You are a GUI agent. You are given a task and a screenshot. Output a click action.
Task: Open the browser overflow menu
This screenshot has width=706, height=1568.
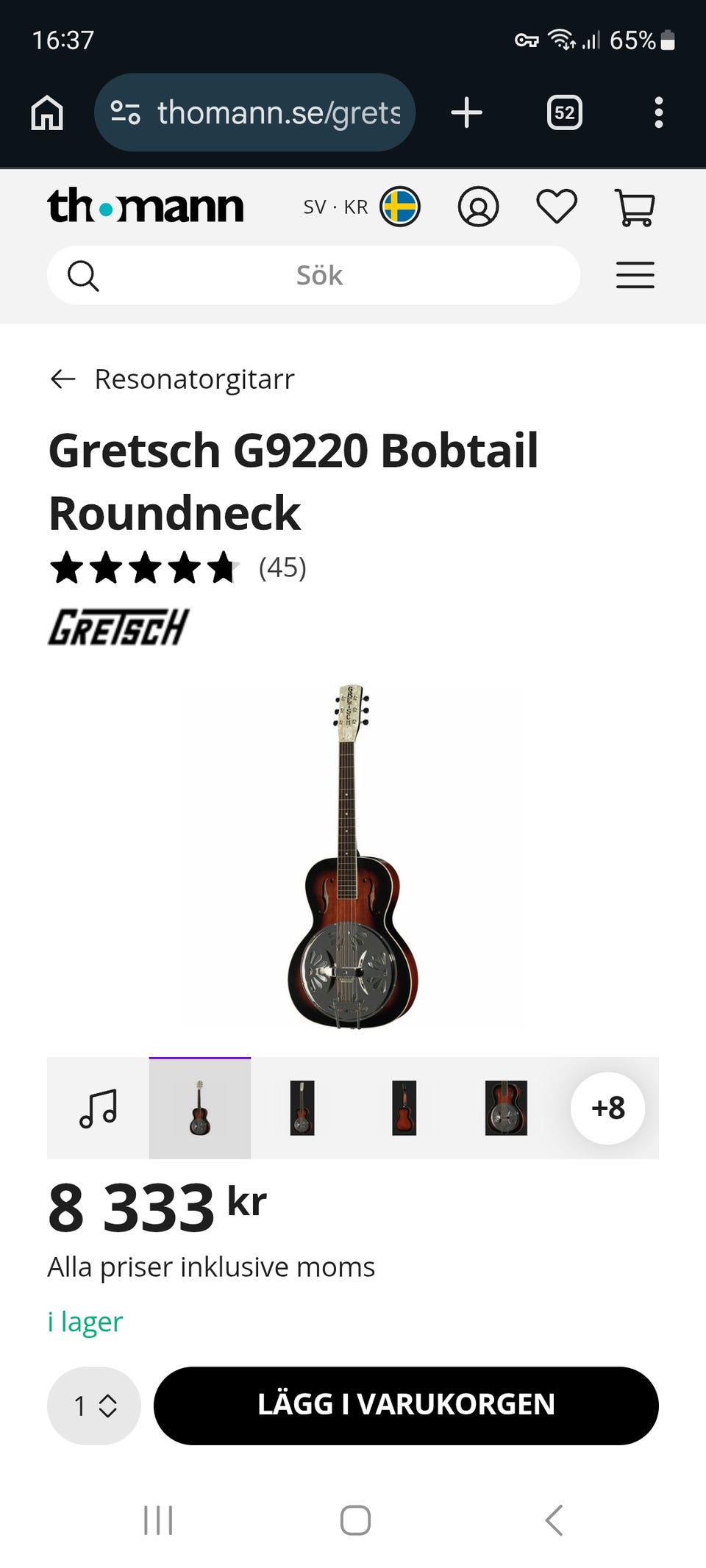click(658, 113)
